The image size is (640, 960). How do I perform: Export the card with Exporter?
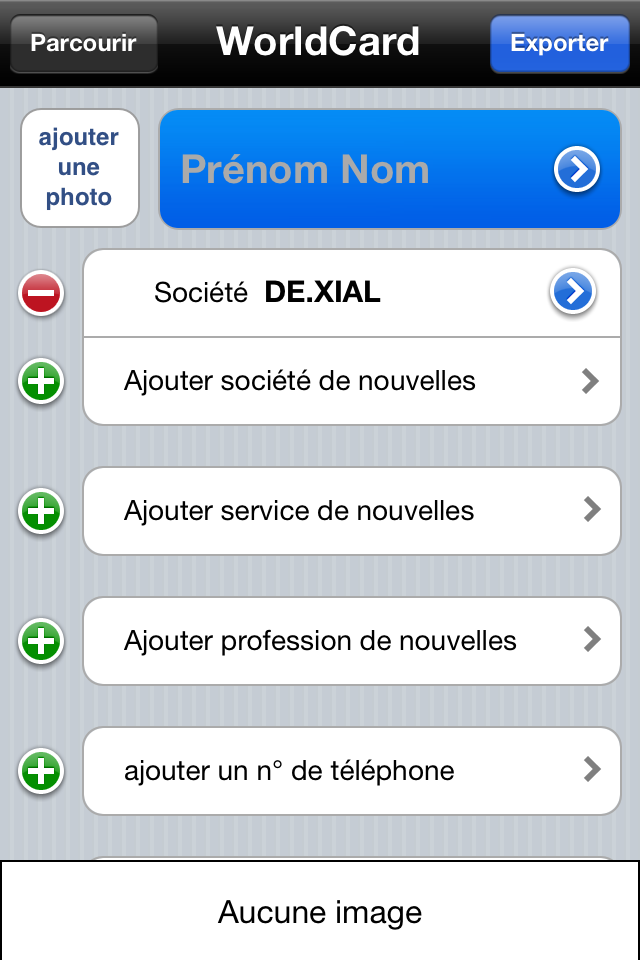[x=559, y=44]
